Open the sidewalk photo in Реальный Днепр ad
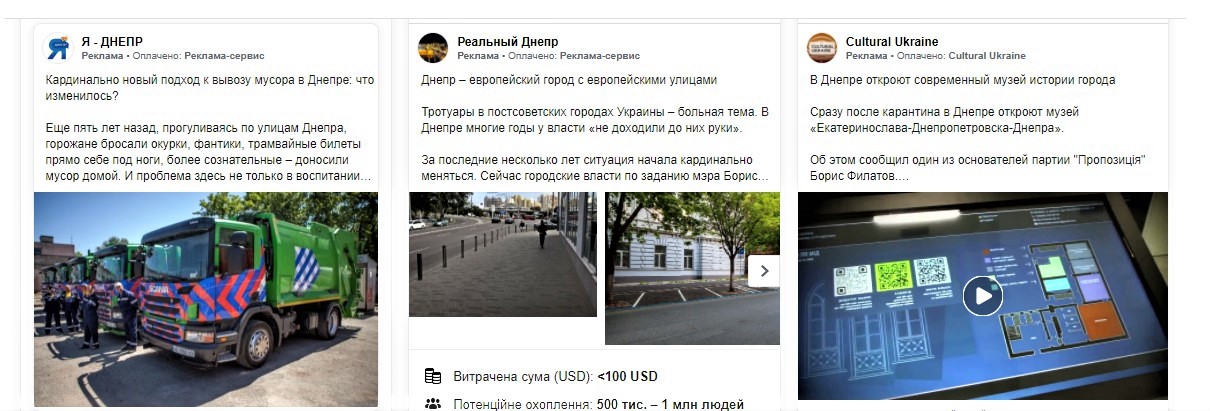Viewport: 1210px width, 411px height. click(x=503, y=254)
